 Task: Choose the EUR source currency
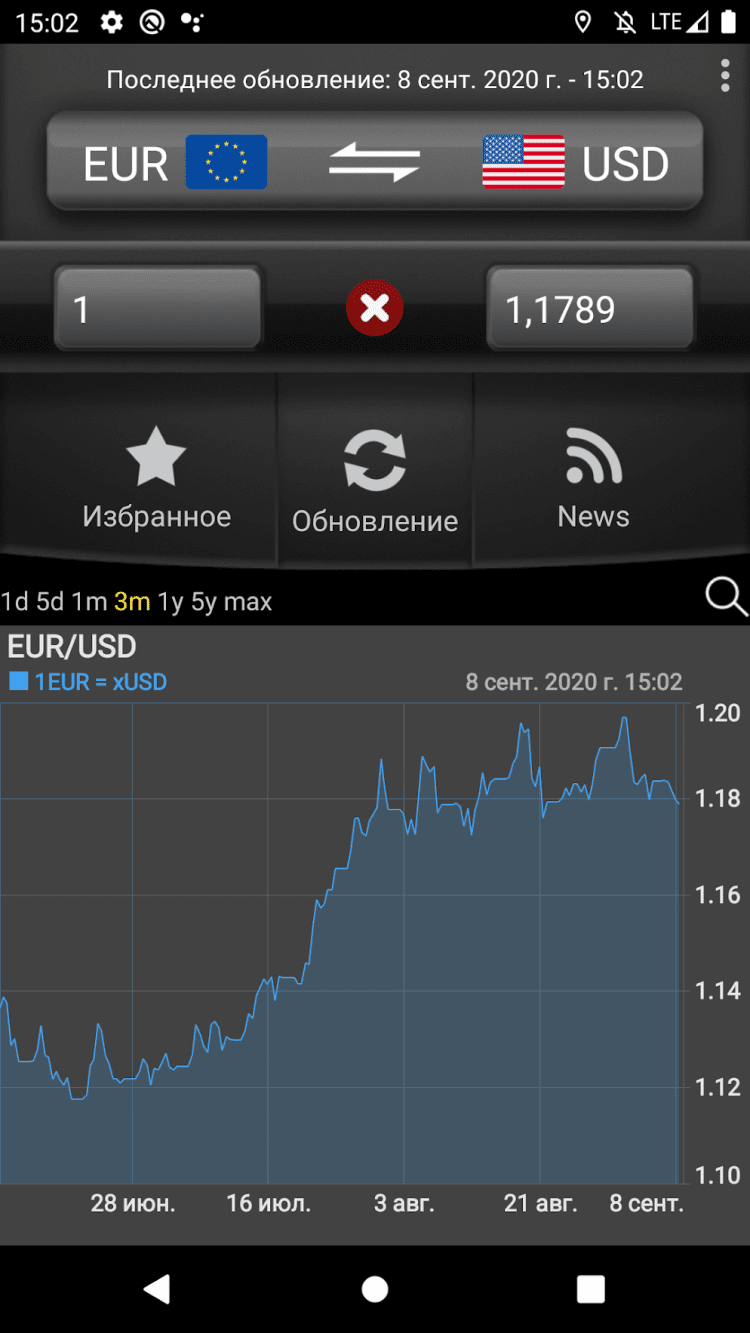[x=175, y=163]
